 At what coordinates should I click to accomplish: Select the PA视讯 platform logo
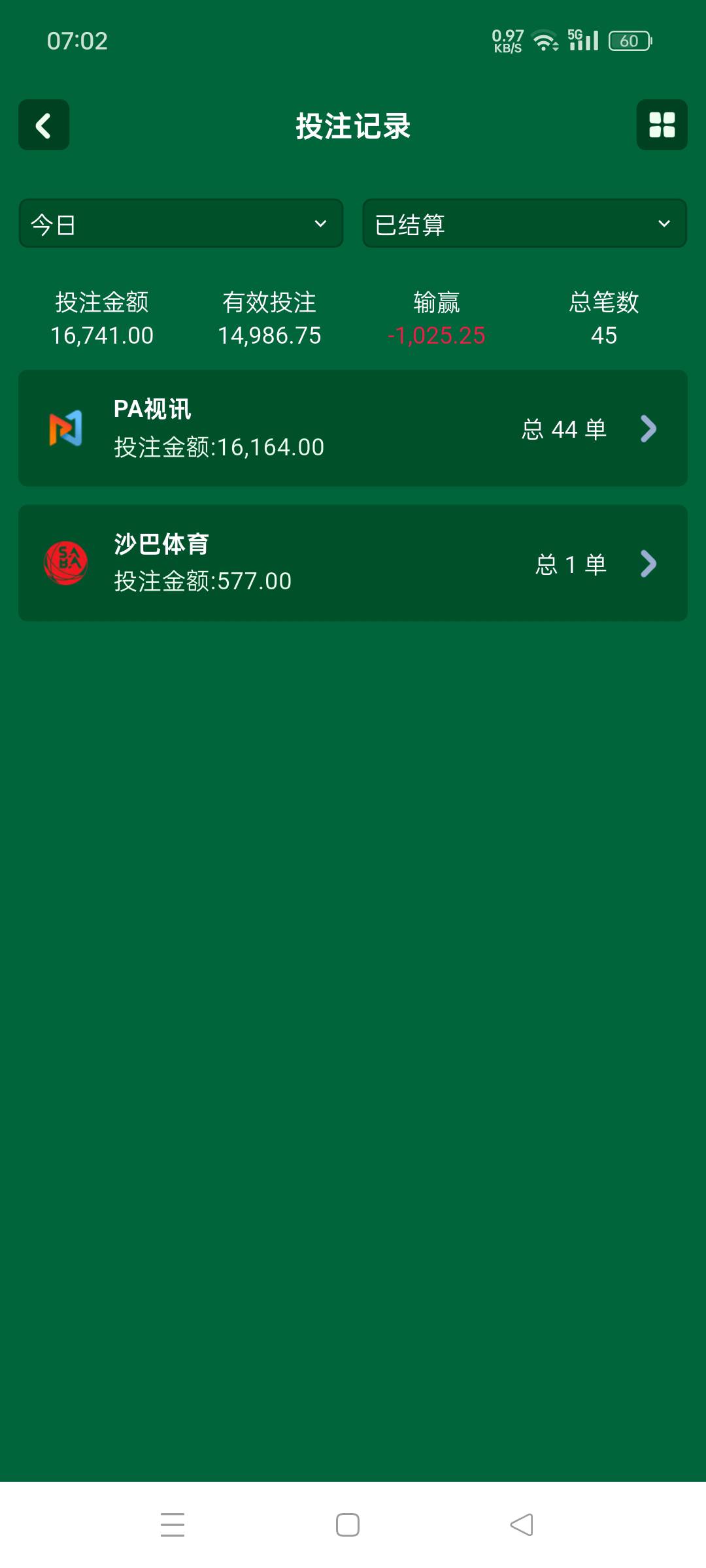(65, 428)
